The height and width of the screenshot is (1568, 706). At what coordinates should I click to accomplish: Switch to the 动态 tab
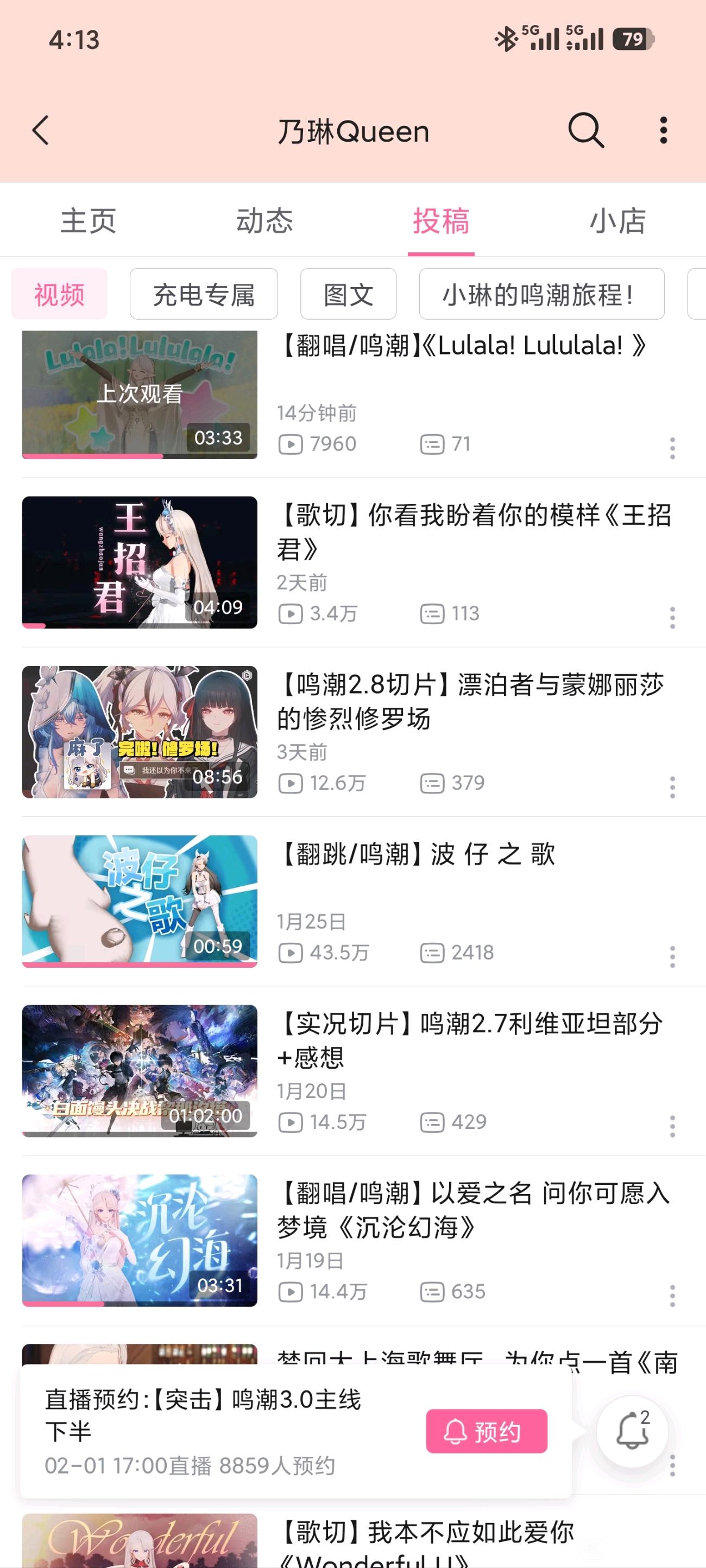point(264,220)
